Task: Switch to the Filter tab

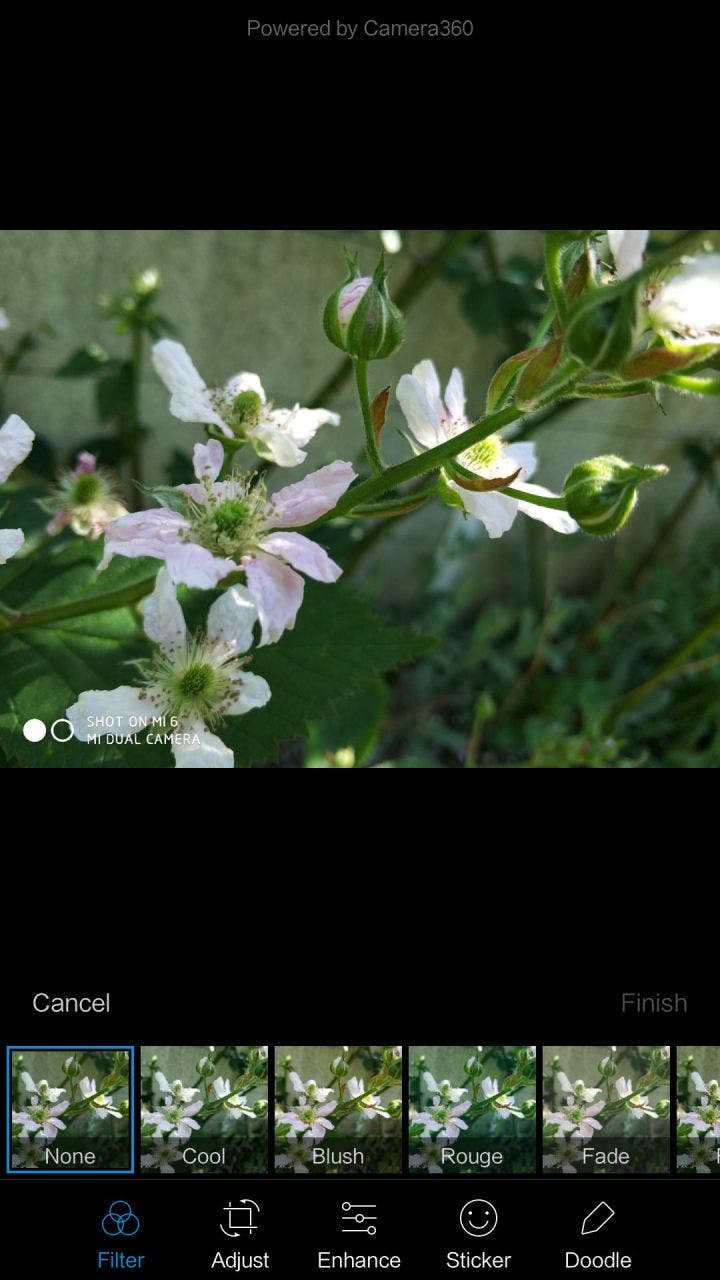Action: click(x=121, y=1235)
